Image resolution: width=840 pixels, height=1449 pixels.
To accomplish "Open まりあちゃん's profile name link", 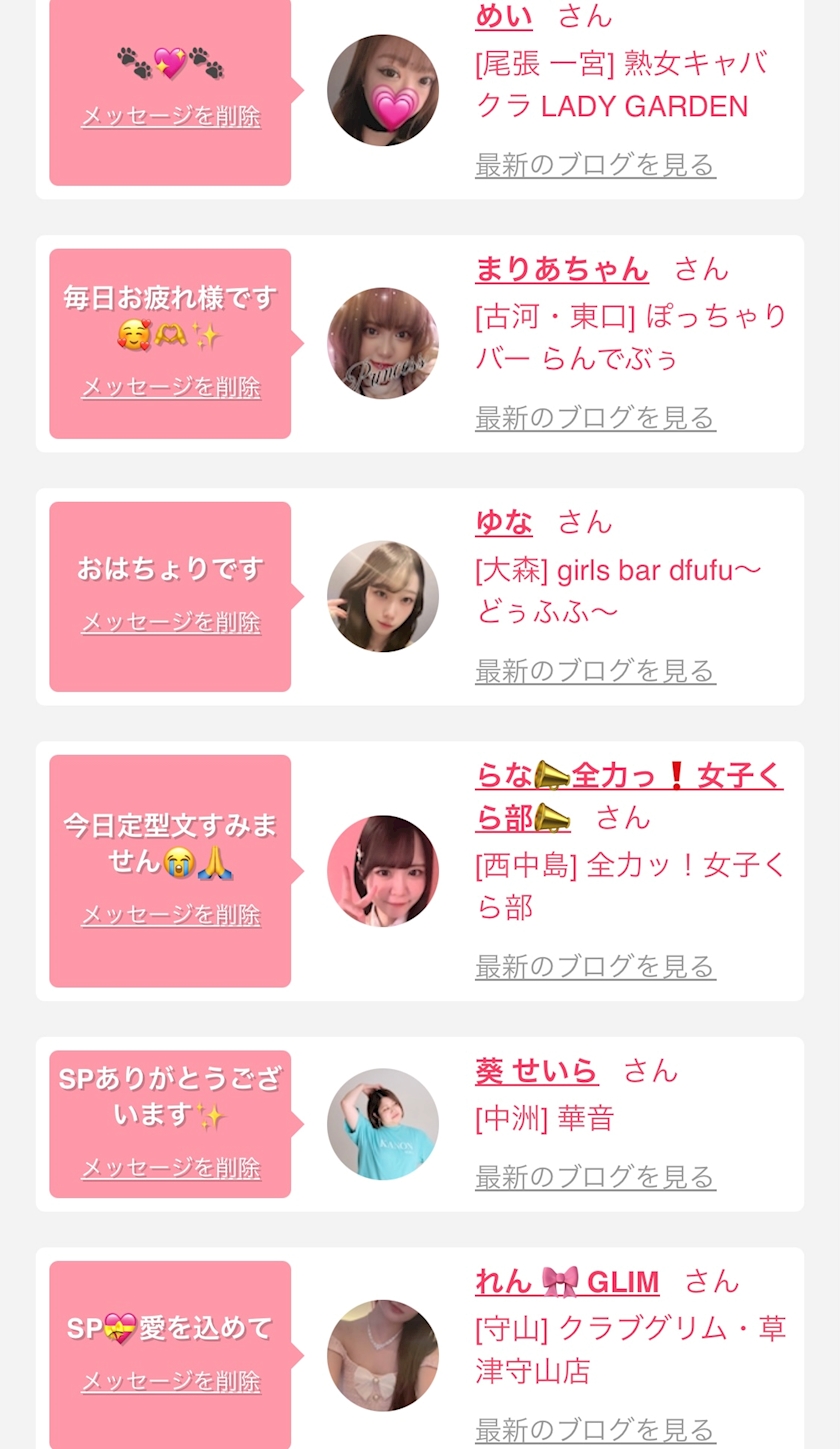I will [561, 269].
